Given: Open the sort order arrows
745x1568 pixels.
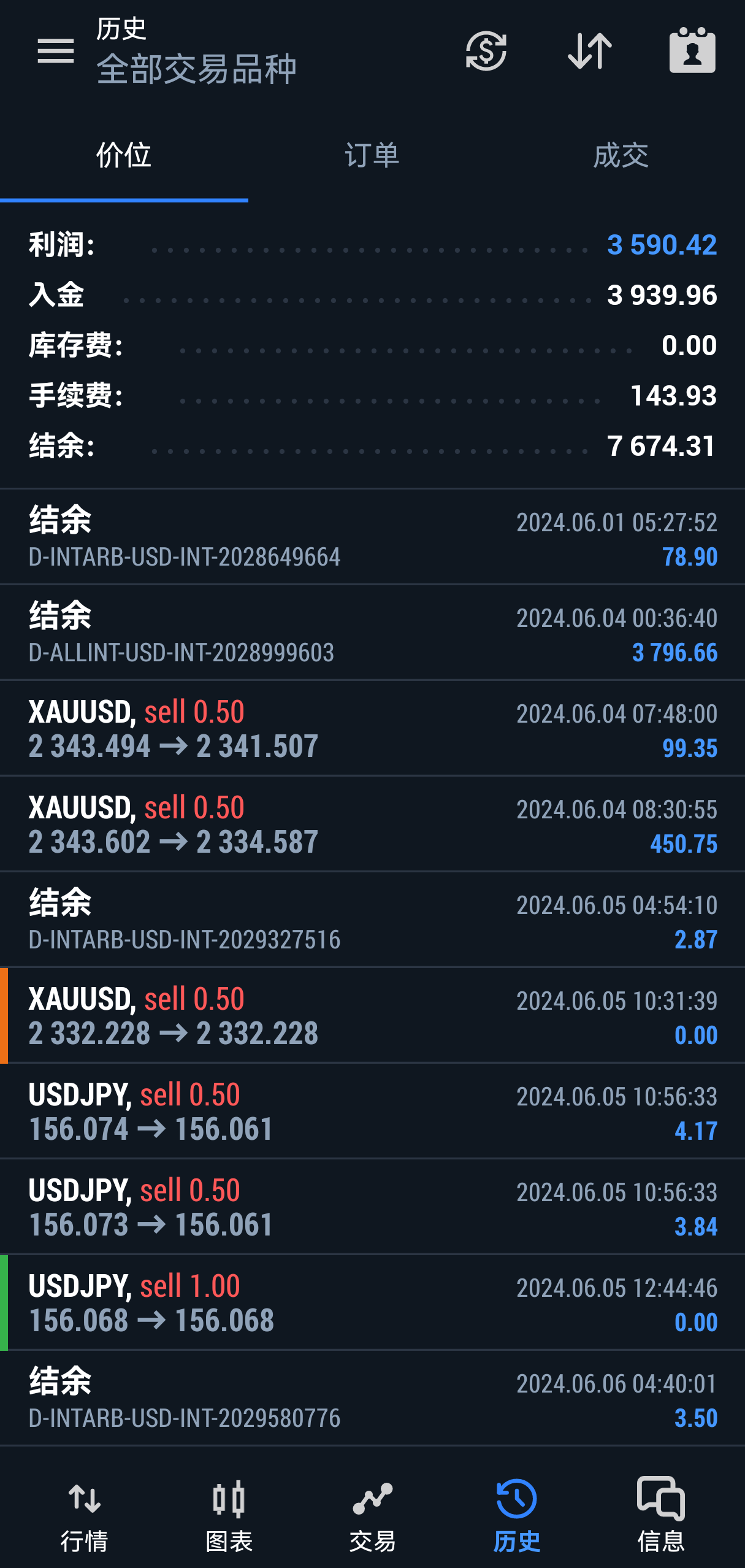Looking at the screenshot, I should tap(589, 51).
